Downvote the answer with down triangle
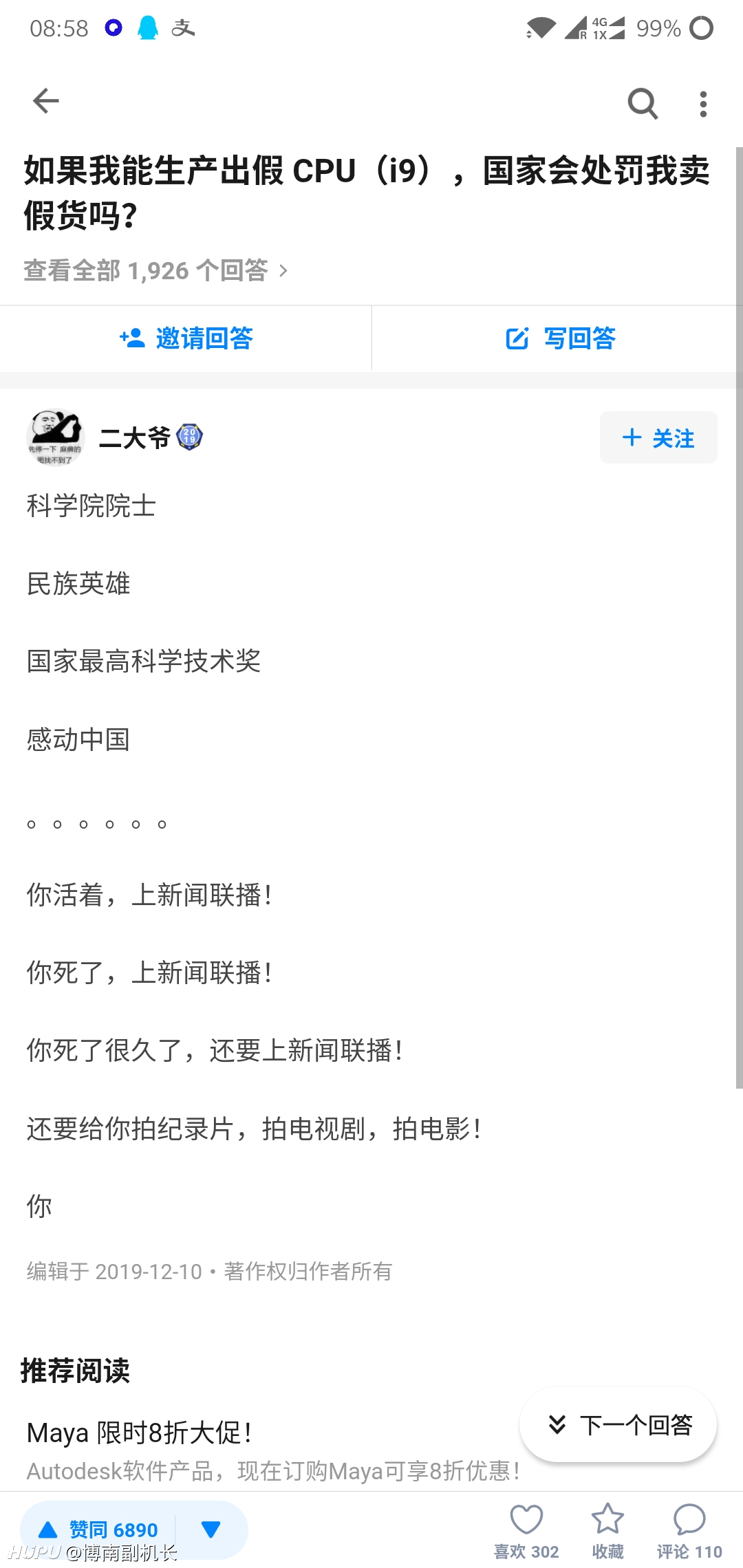The width and height of the screenshot is (743, 1568). tap(211, 1529)
